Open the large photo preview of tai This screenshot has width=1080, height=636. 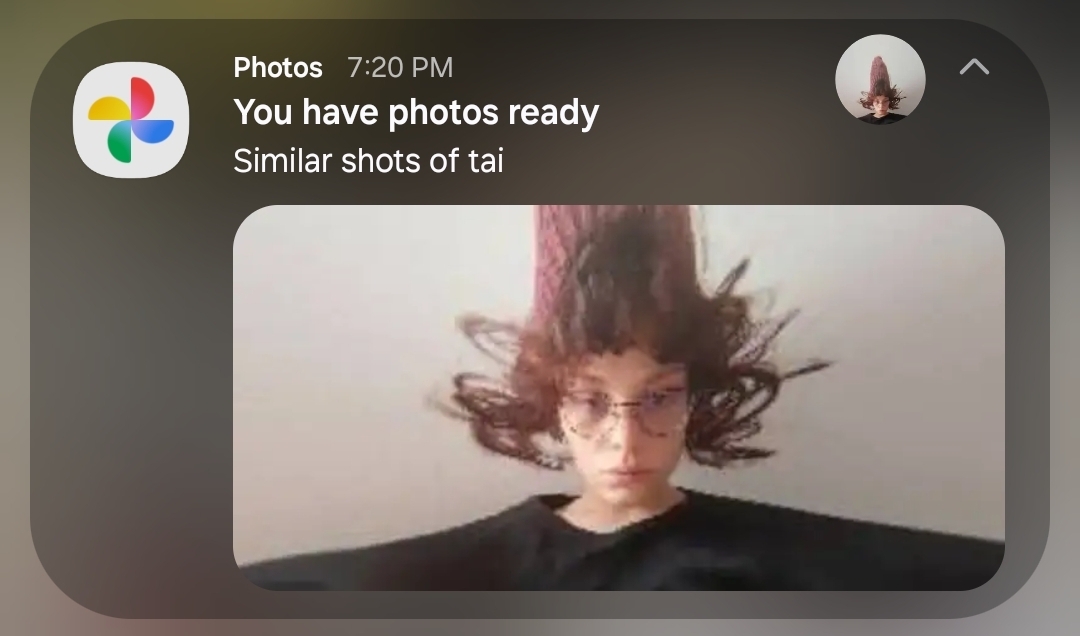point(618,397)
